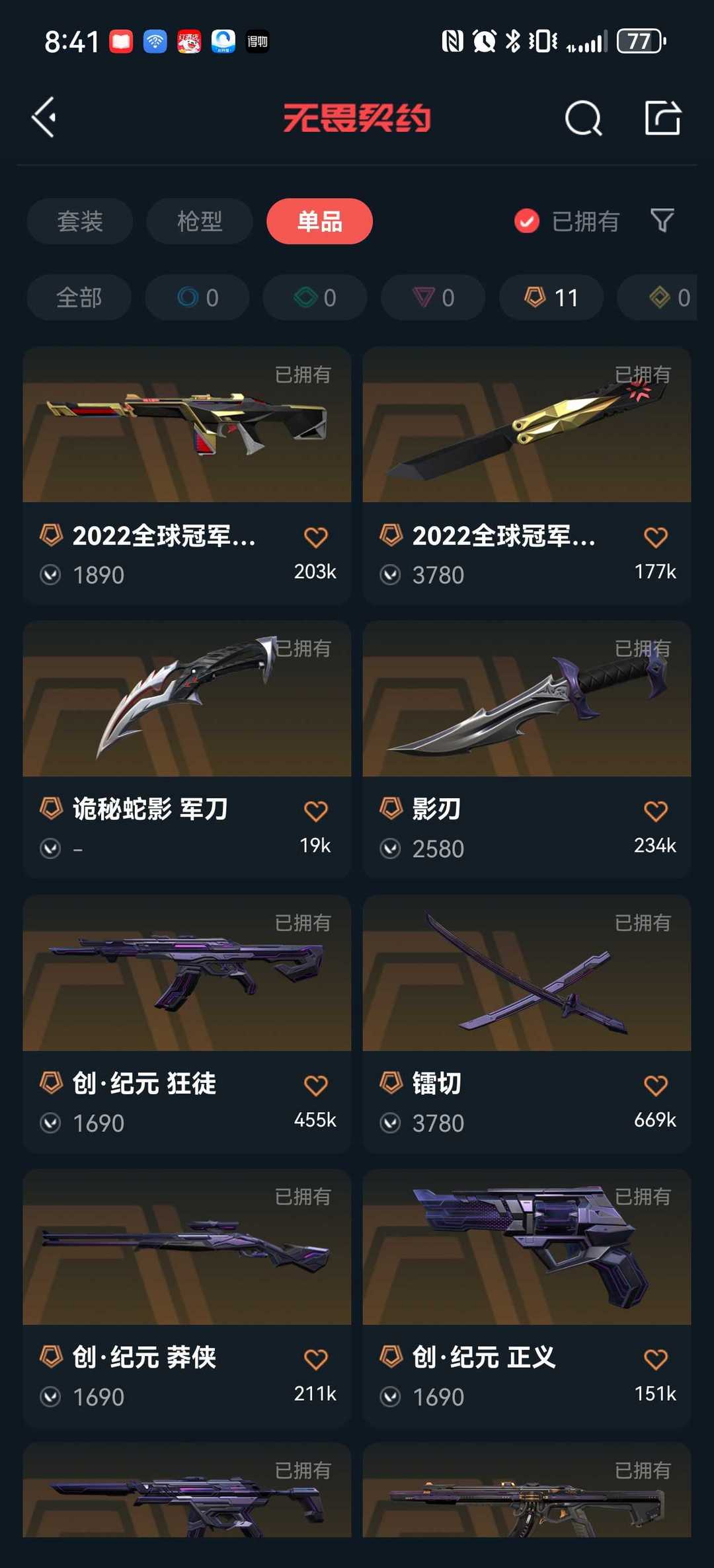
Task: Open the 创·纪元 狂徒 skin card
Action: [x=187, y=1024]
